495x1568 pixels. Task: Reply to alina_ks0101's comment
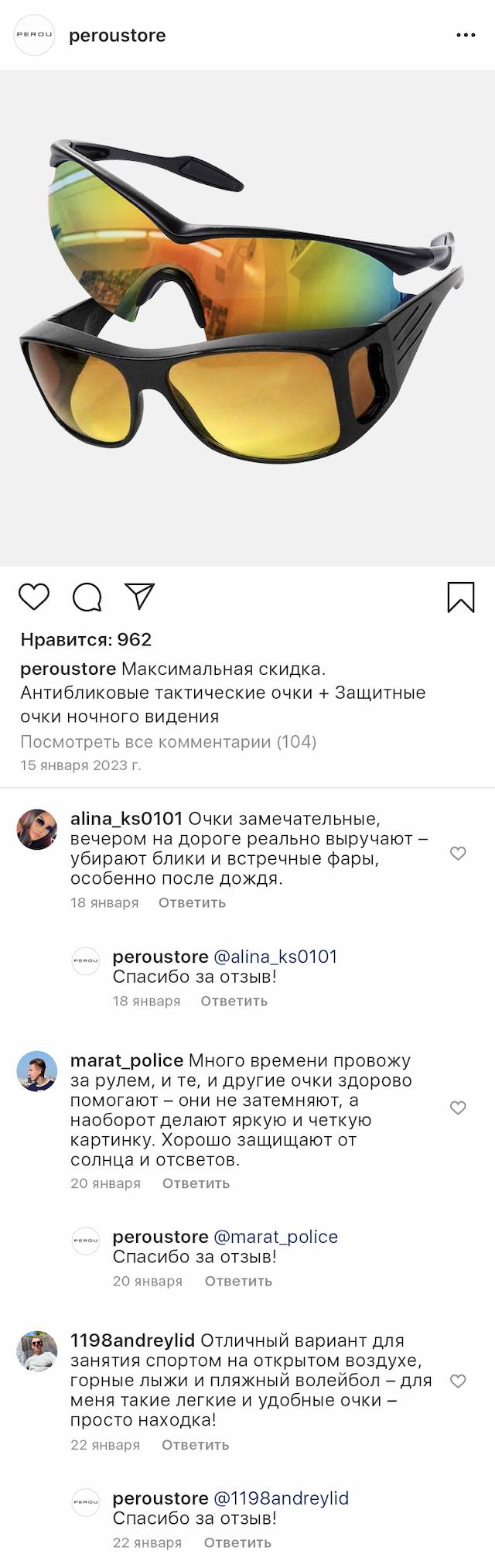pos(192,902)
